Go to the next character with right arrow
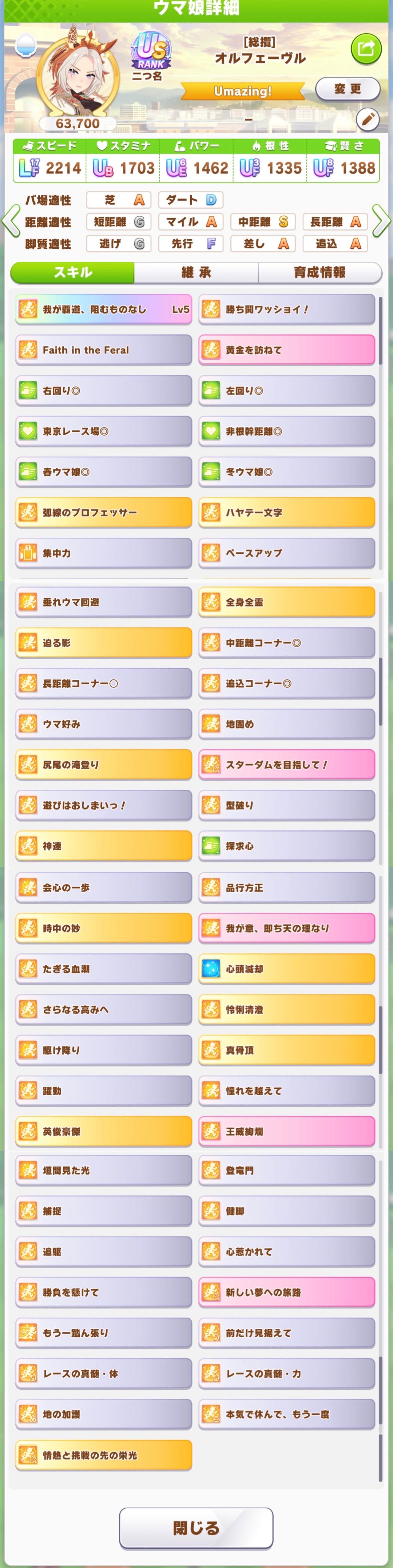The width and height of the screenshot is (393, 1568). coord(381,220)
